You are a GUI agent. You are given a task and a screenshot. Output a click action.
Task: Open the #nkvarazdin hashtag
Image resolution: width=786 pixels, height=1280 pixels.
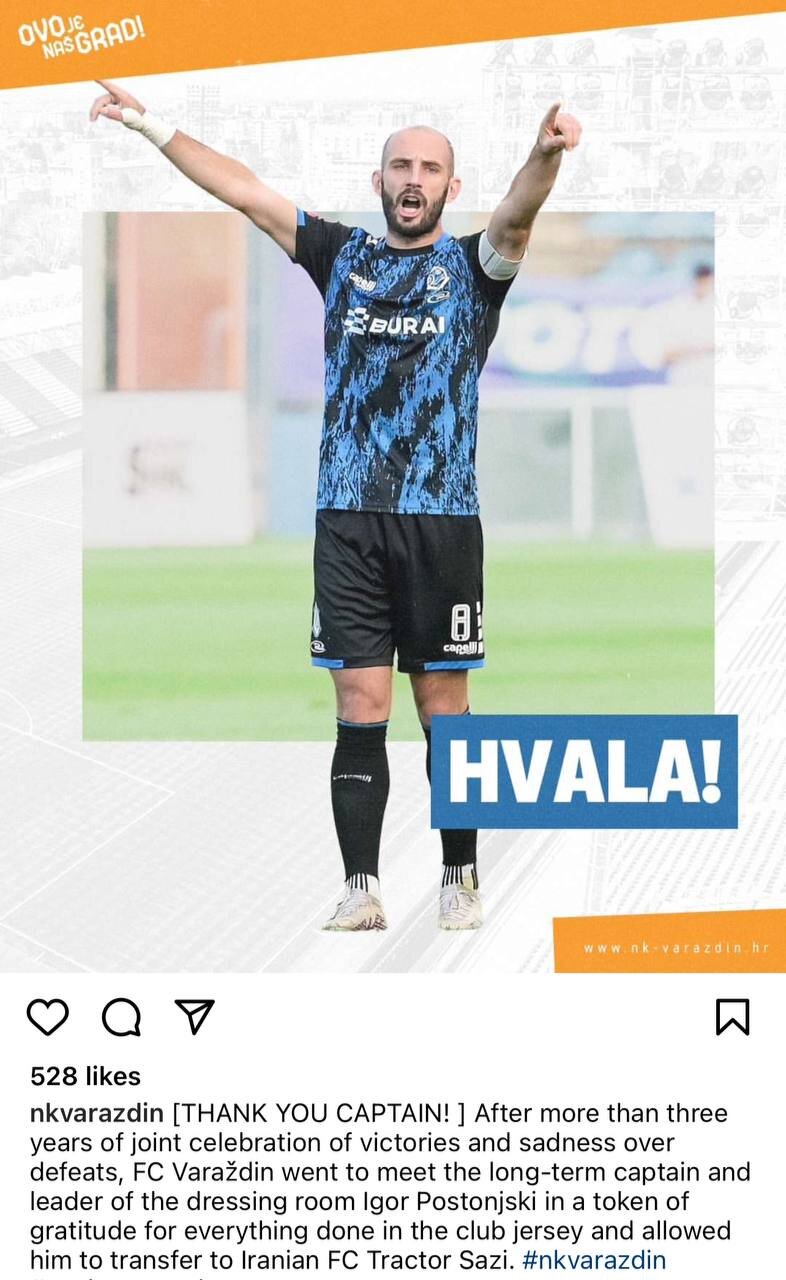click(x=594, y=1259)
